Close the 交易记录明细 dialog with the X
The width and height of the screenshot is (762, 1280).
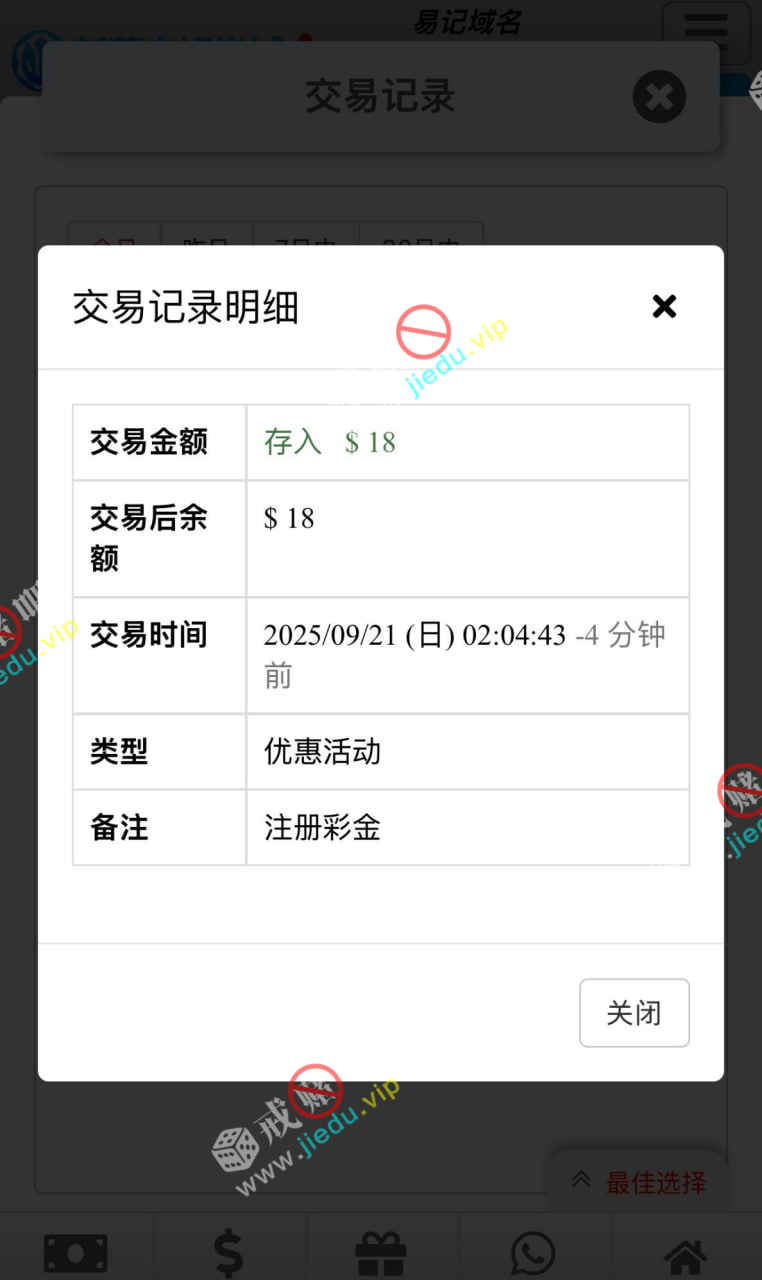(664, 306)
